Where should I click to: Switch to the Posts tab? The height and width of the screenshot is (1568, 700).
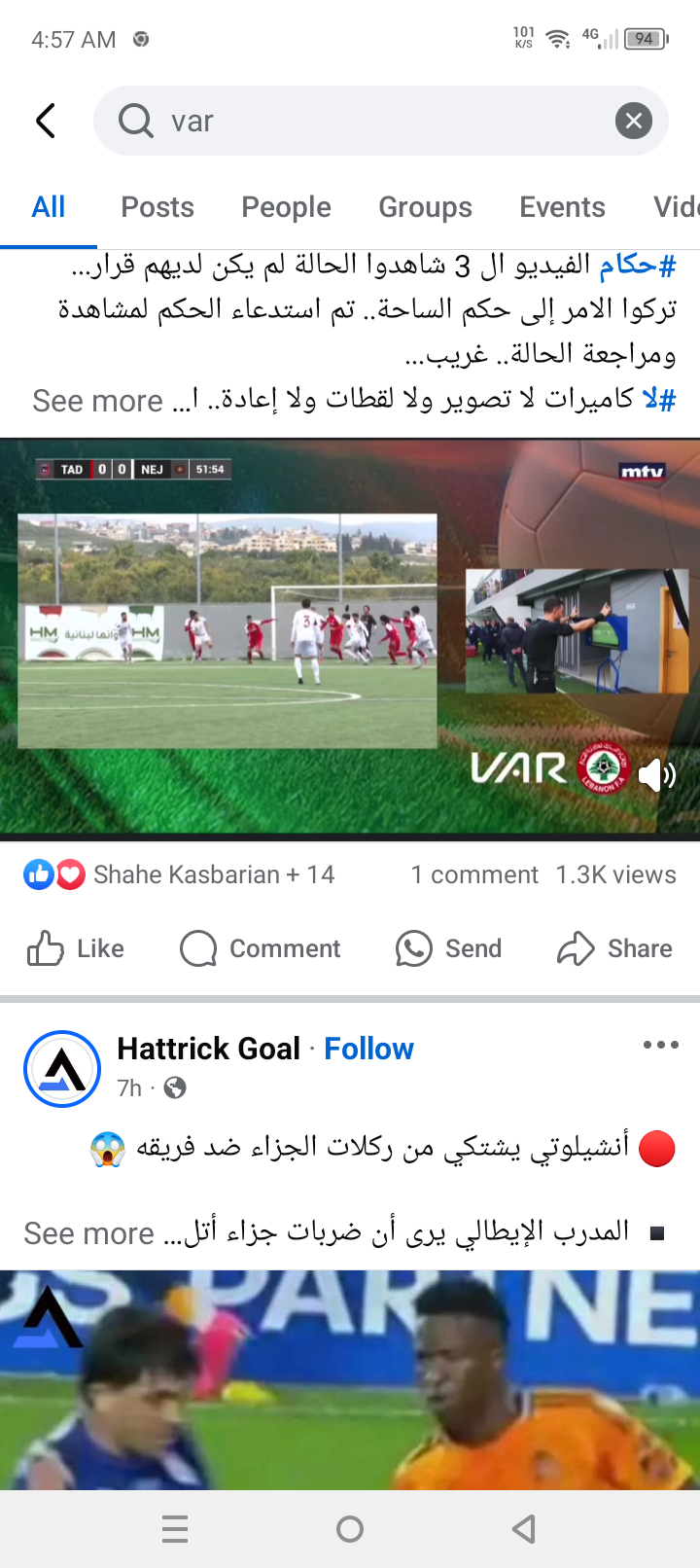point(157,207)
